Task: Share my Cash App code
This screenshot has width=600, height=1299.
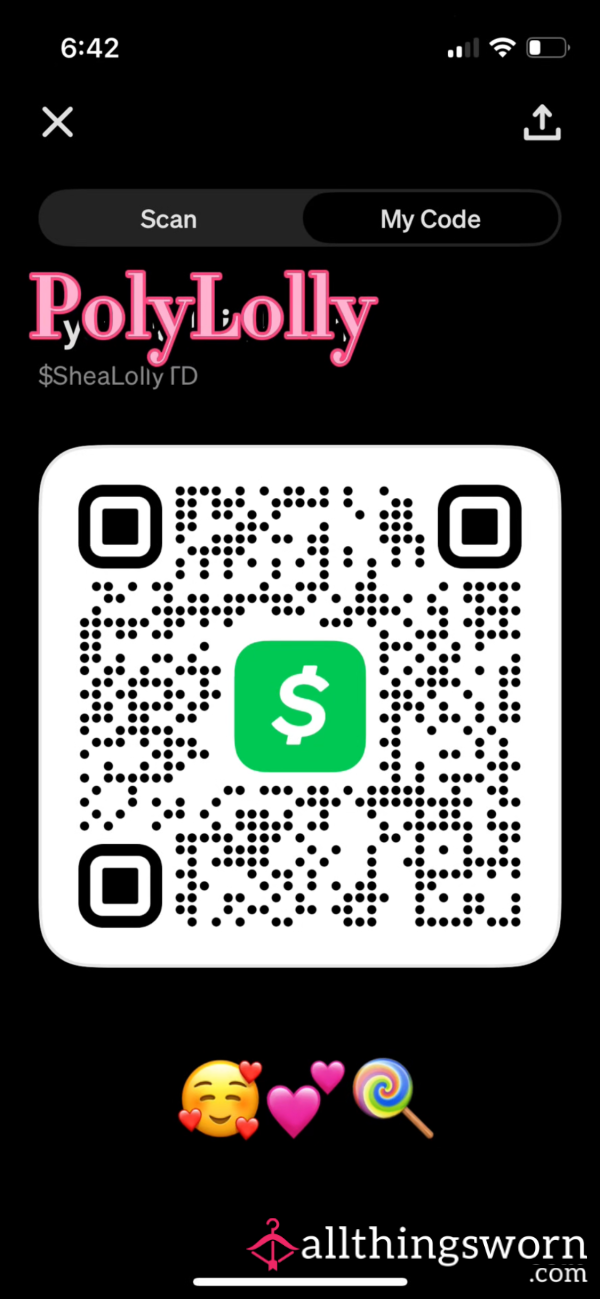Action: click(x=542, y=122)
